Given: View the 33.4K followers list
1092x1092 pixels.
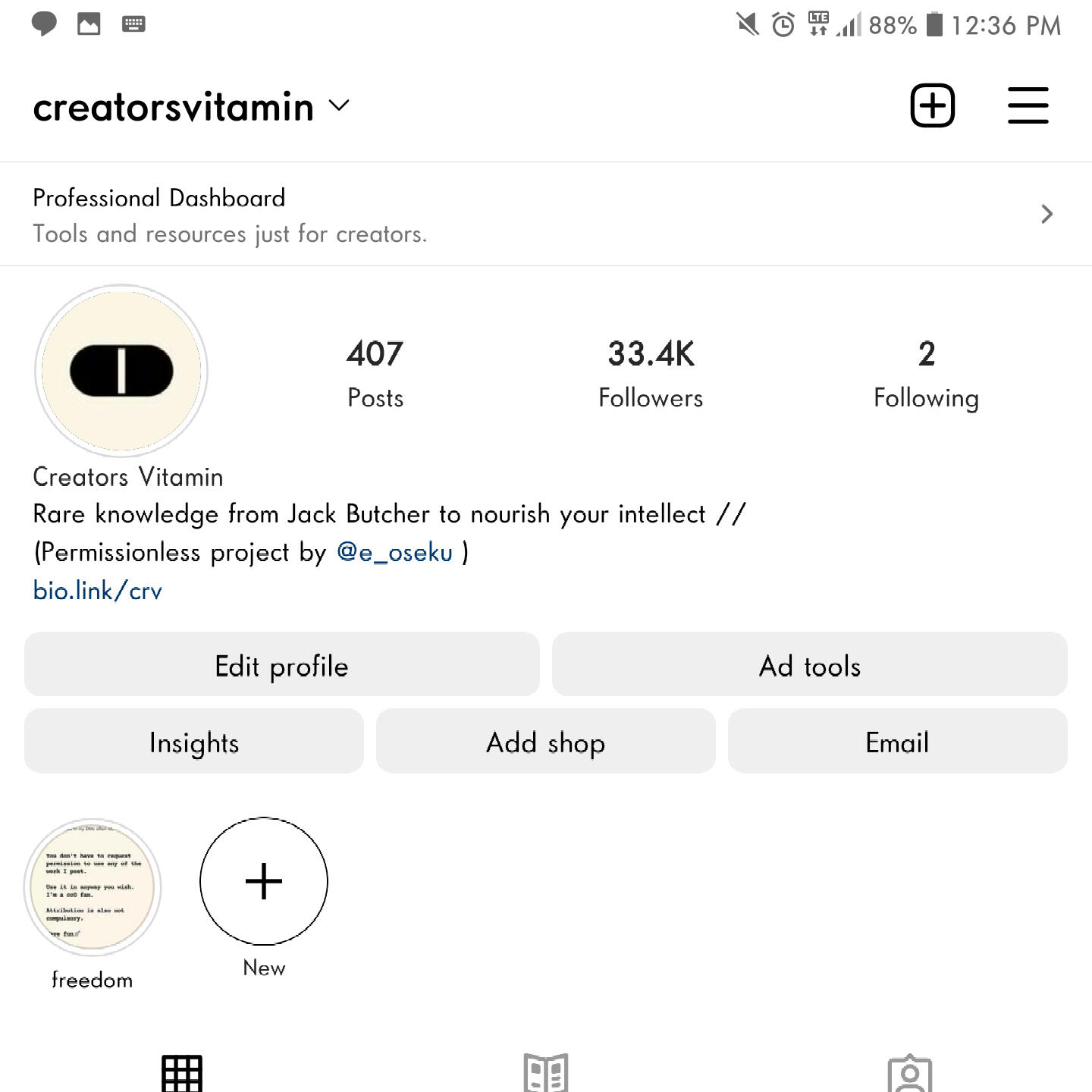Looking at the screenshot, I should (651, 373).
